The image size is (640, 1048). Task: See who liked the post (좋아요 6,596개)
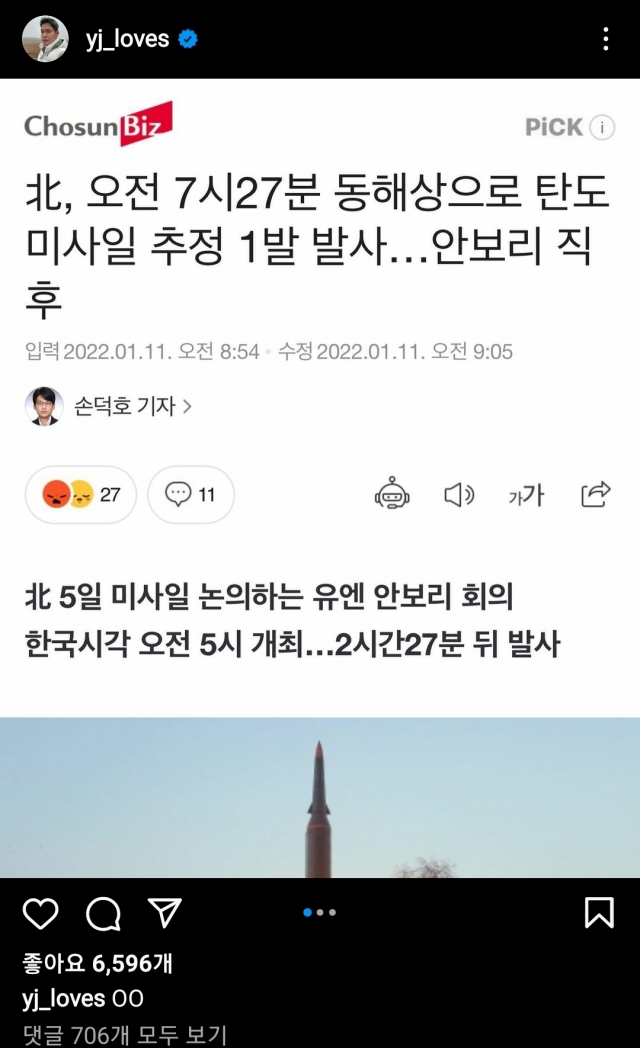click(x=97, y=964)
